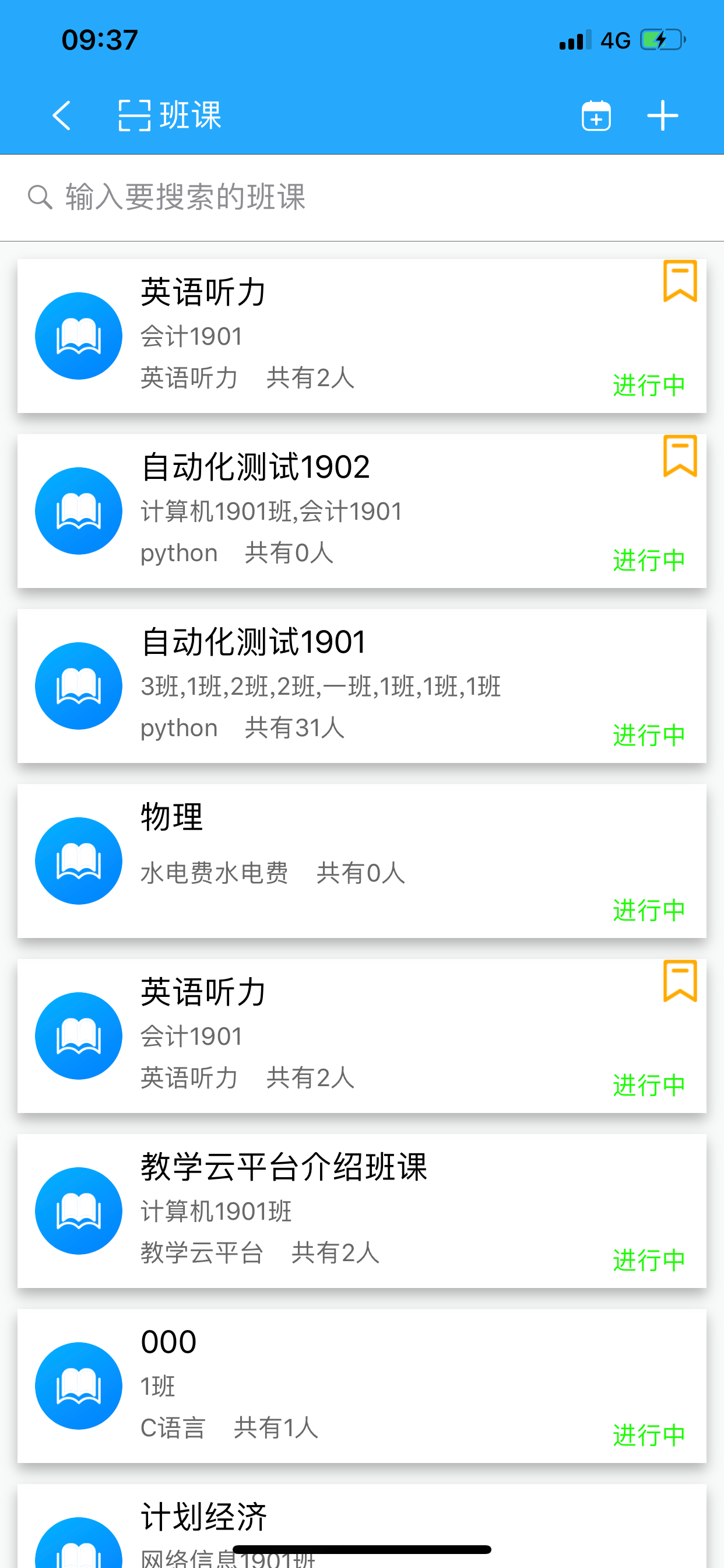Open the 自动化测试1902 class card

[362, 510]
